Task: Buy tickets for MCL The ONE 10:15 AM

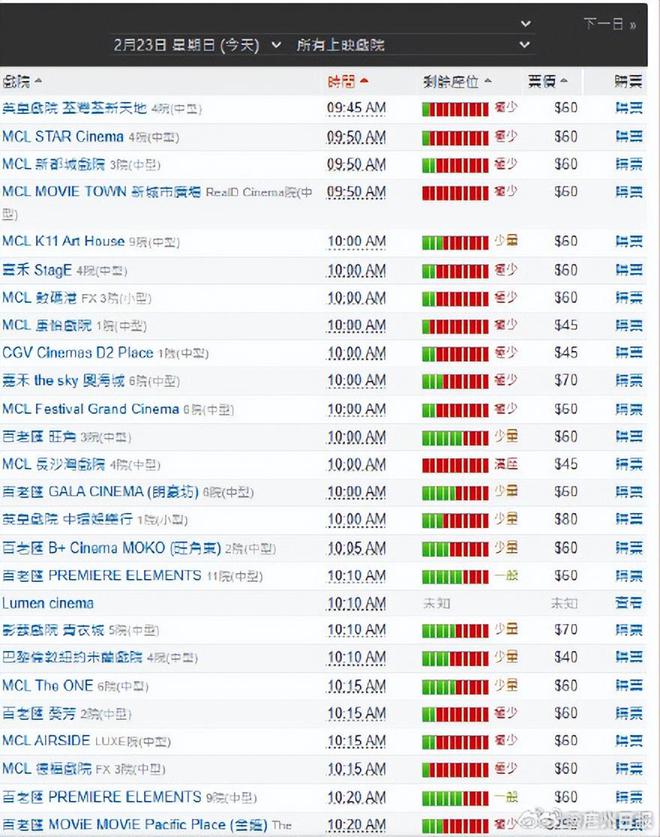Action: pos(628,686)
